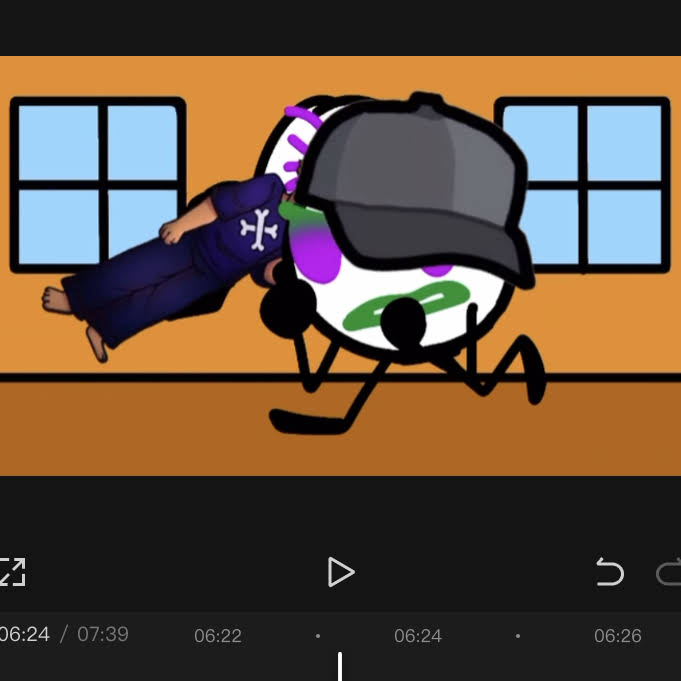Undo the last edit
The image size is (681, 681).
point(609,572)
